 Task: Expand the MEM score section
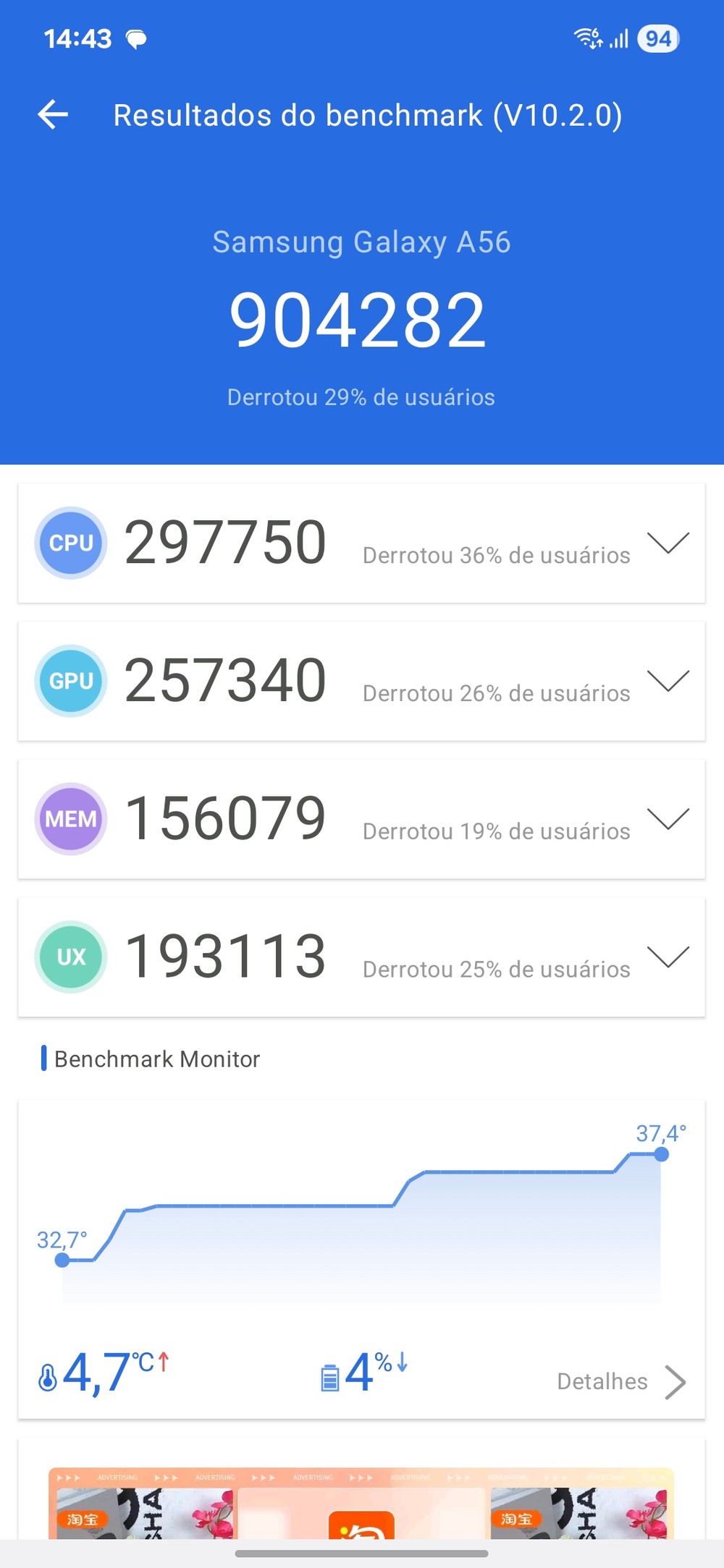(668, 819)
